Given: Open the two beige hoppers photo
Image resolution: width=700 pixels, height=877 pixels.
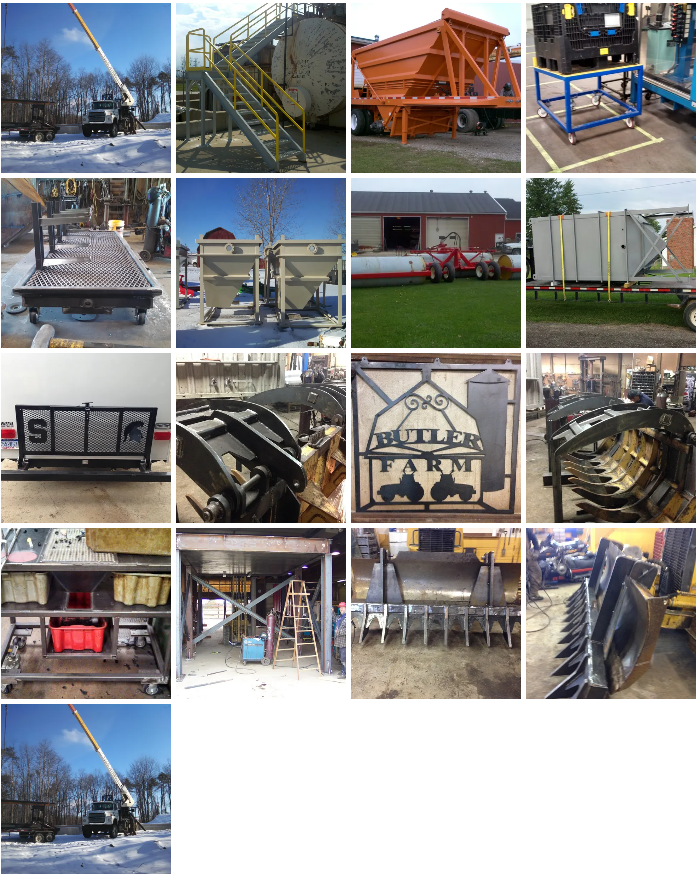Looking at the screenshot, I should coord(261,263).
